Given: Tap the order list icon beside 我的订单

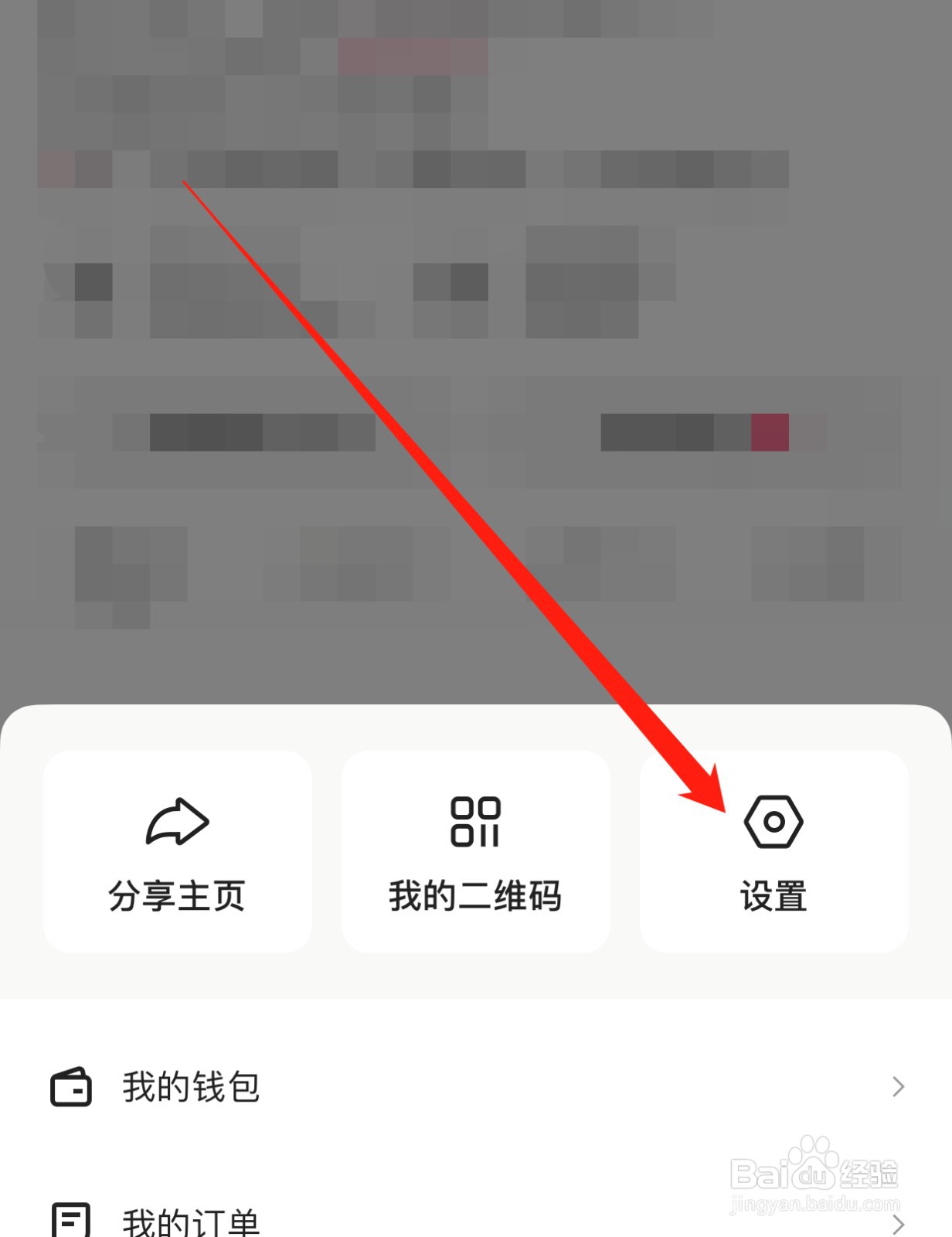Looking at the screenshot, I should point(71,1219).
